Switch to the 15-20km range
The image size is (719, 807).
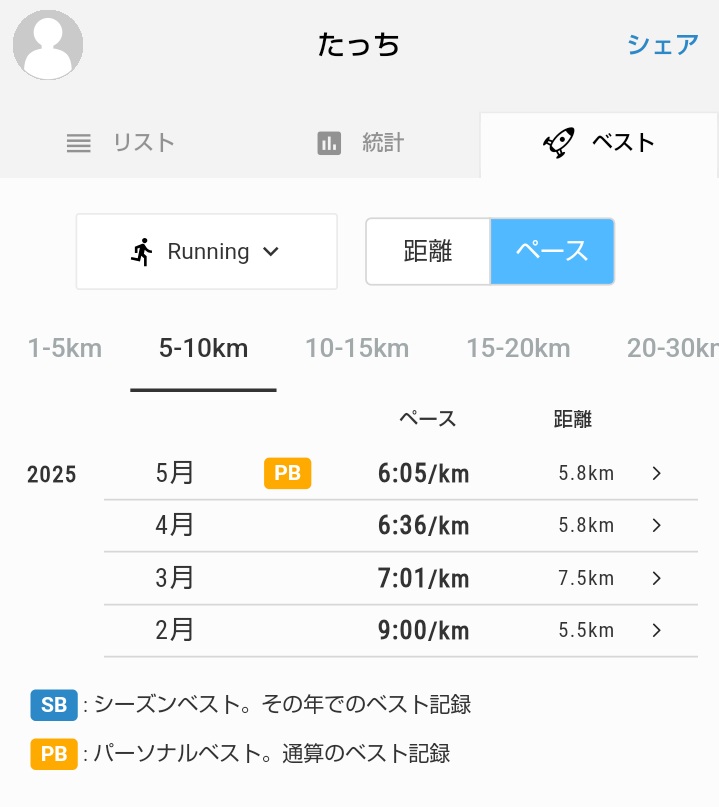[518, 348]
